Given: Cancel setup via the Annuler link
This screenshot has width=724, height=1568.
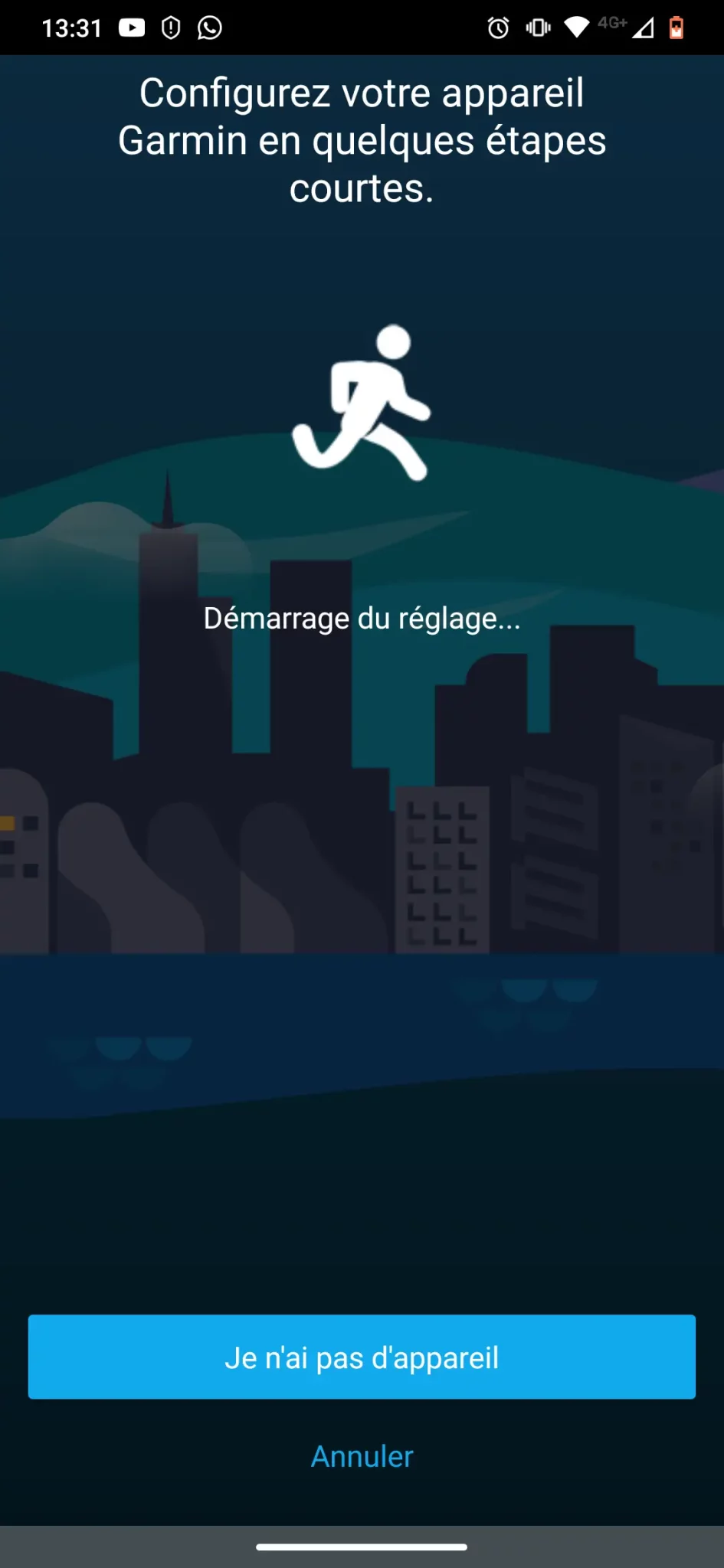Looking at the screenshot, I should point(362,1456).
